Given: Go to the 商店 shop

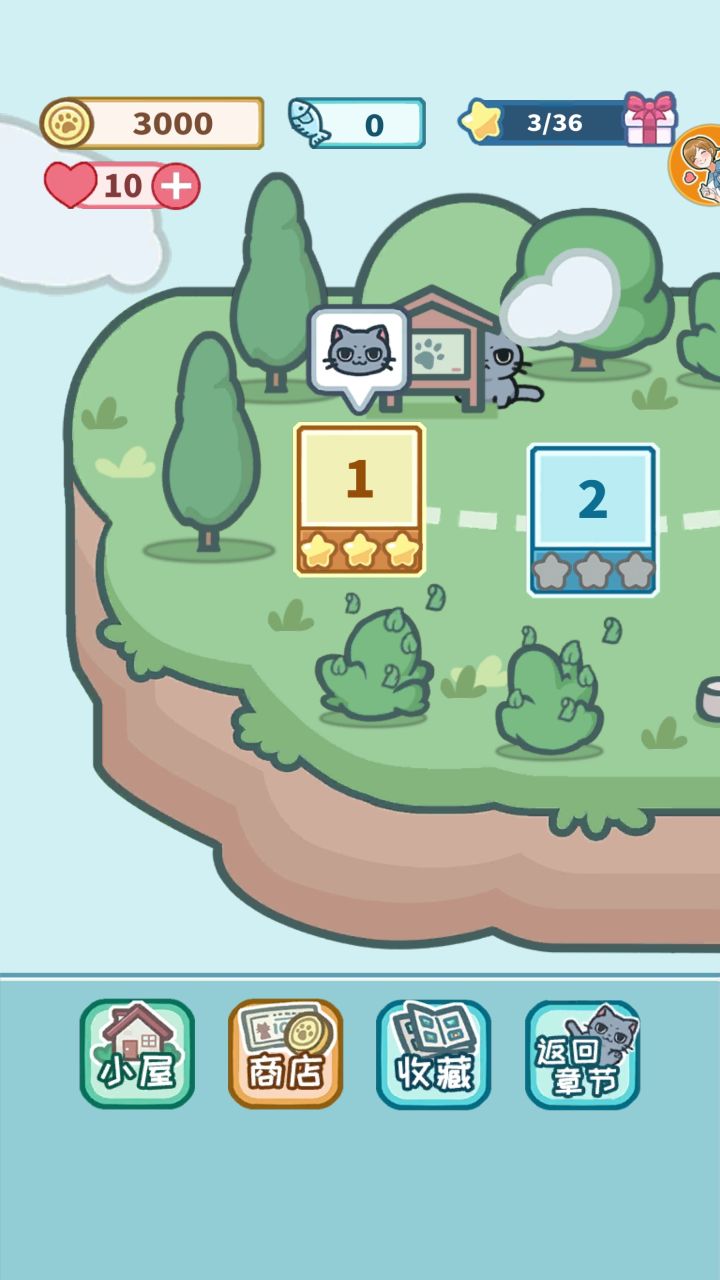Looking at the screenshot, I should click(285, 1054).
